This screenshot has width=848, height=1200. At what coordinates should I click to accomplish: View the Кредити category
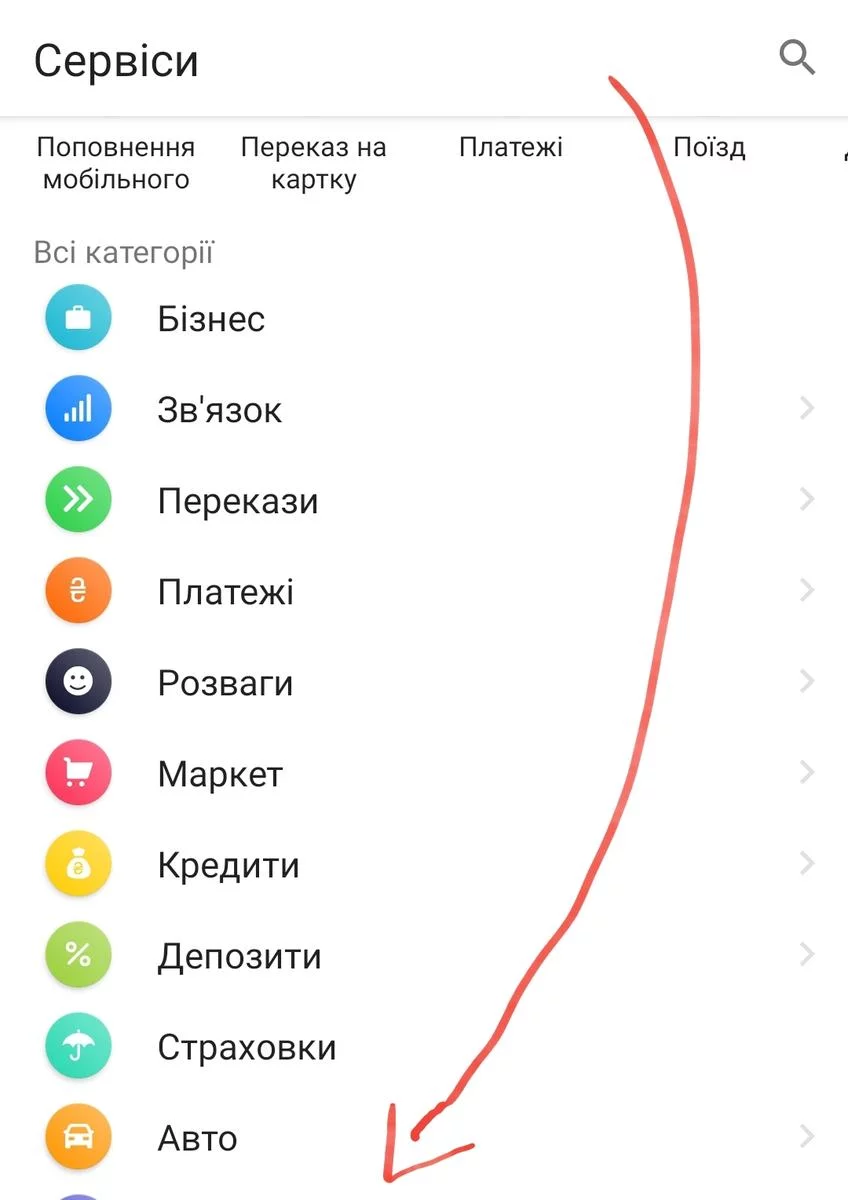tap(228, 865)
